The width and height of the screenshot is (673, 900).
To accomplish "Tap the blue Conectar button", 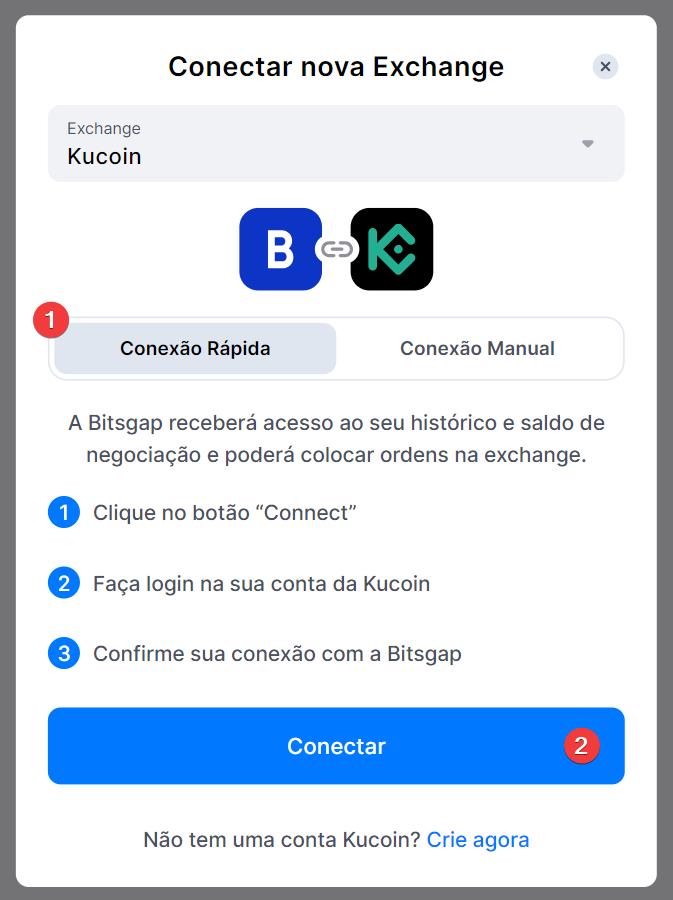I will coord(336,746).
